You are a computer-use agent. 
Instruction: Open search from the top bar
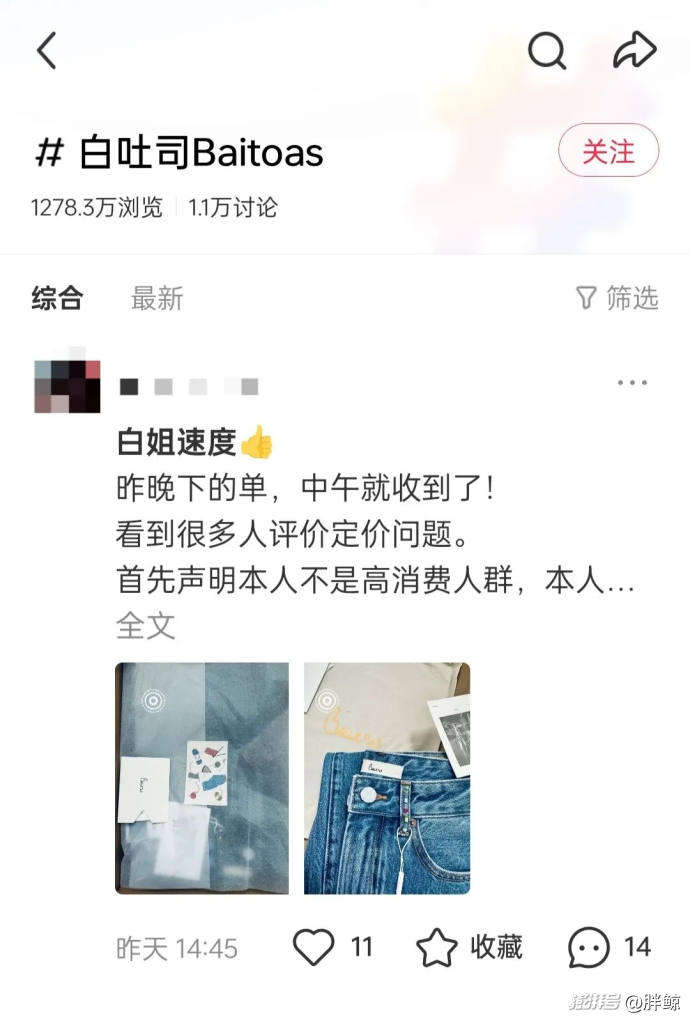click(547, 50)
